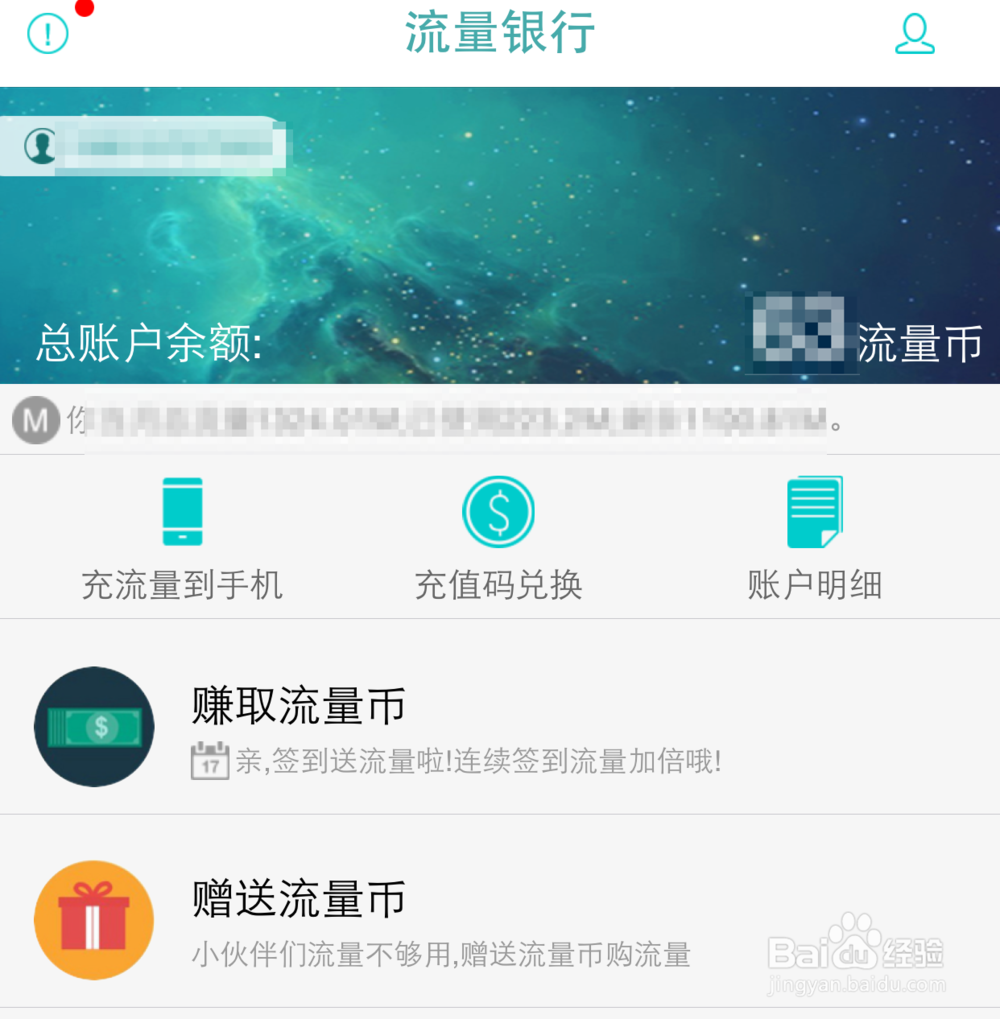Tap the M icon on the notice bar
This screenshot has height=1019, width=1000.
35,420
